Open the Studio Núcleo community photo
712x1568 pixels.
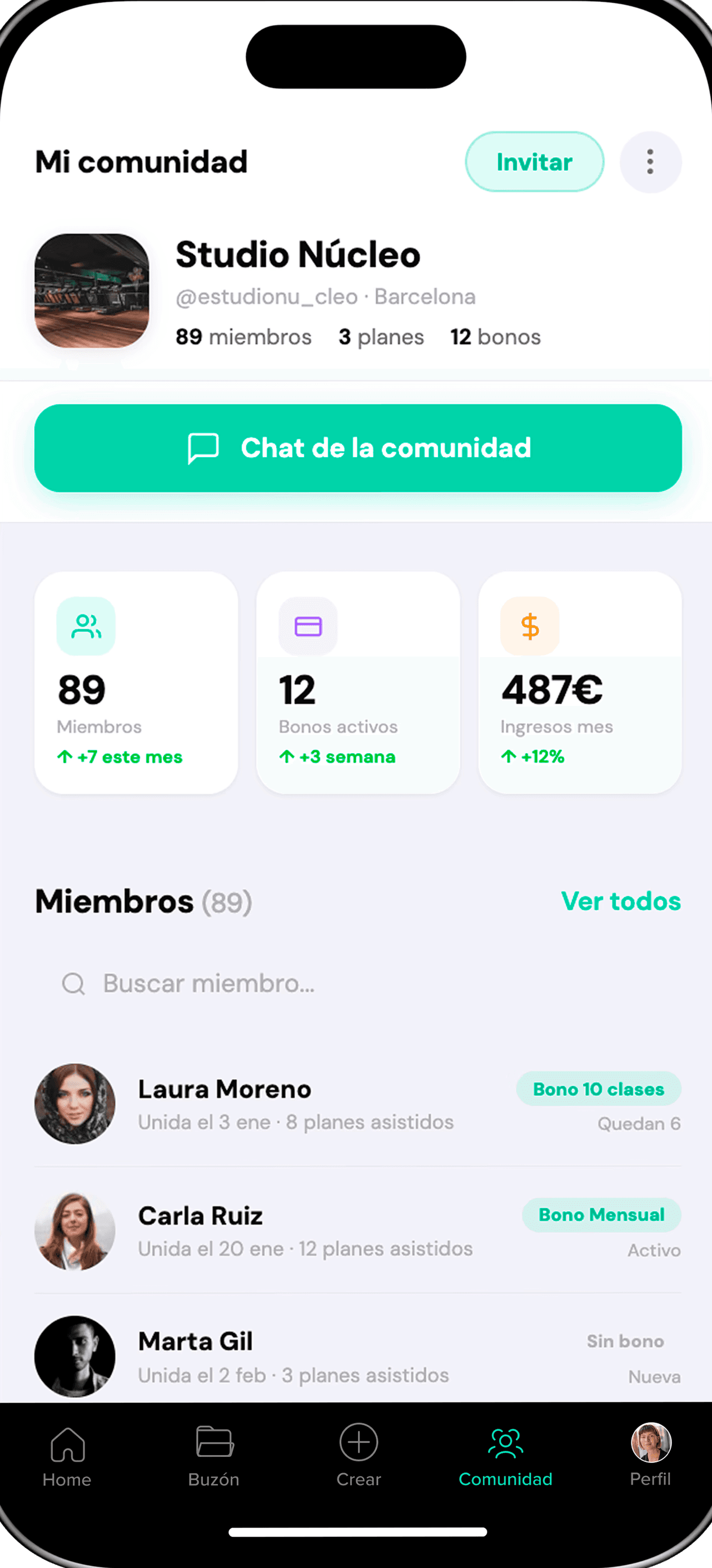(x=92, y=291)
